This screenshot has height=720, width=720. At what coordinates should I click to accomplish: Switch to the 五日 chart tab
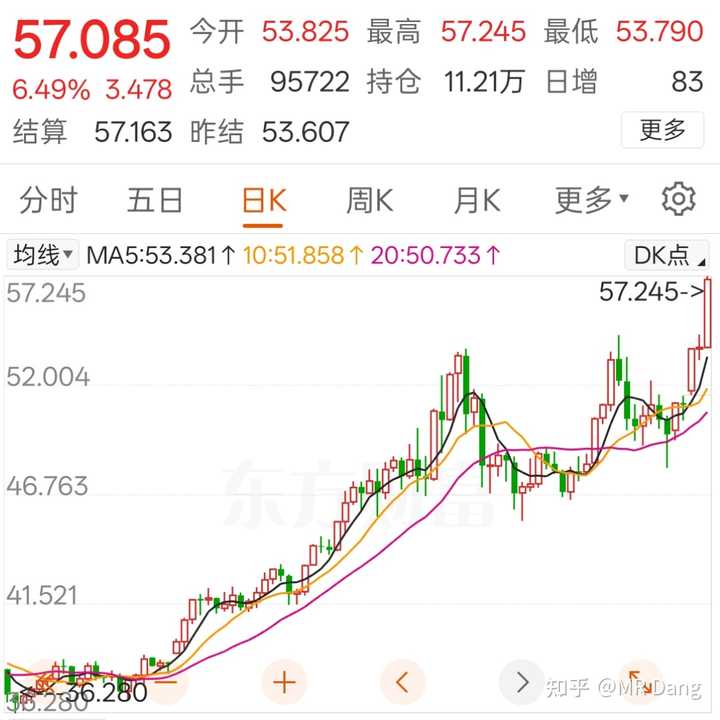click(155, 200)
